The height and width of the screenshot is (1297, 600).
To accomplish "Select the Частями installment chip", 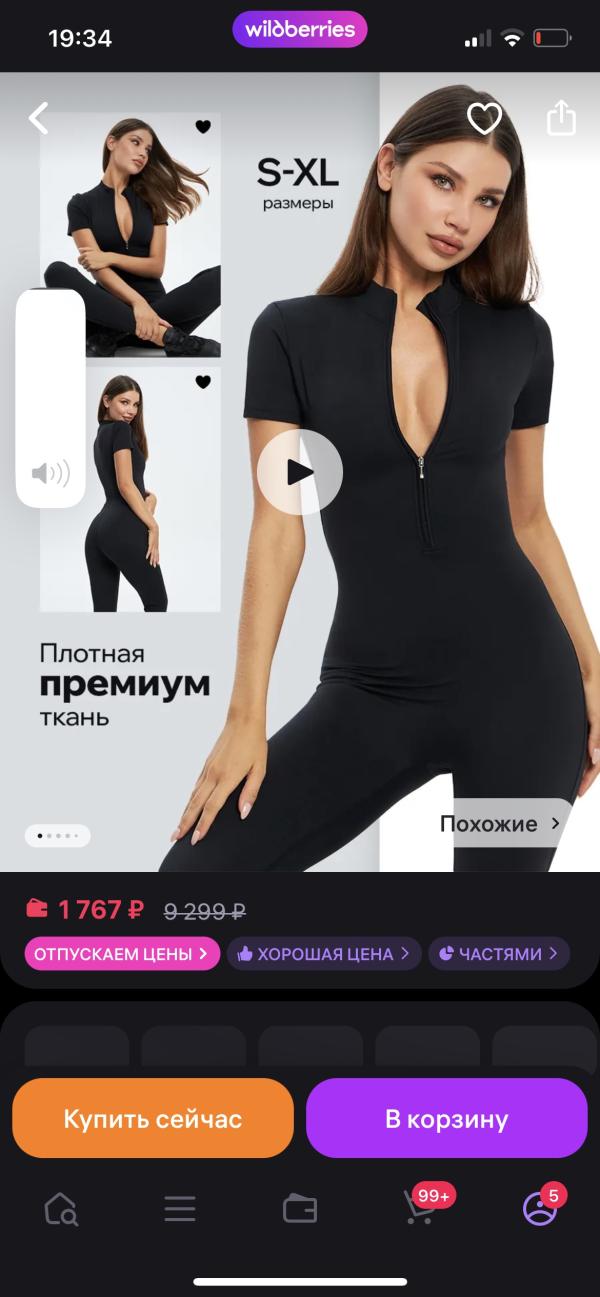I will click(499, 954).
